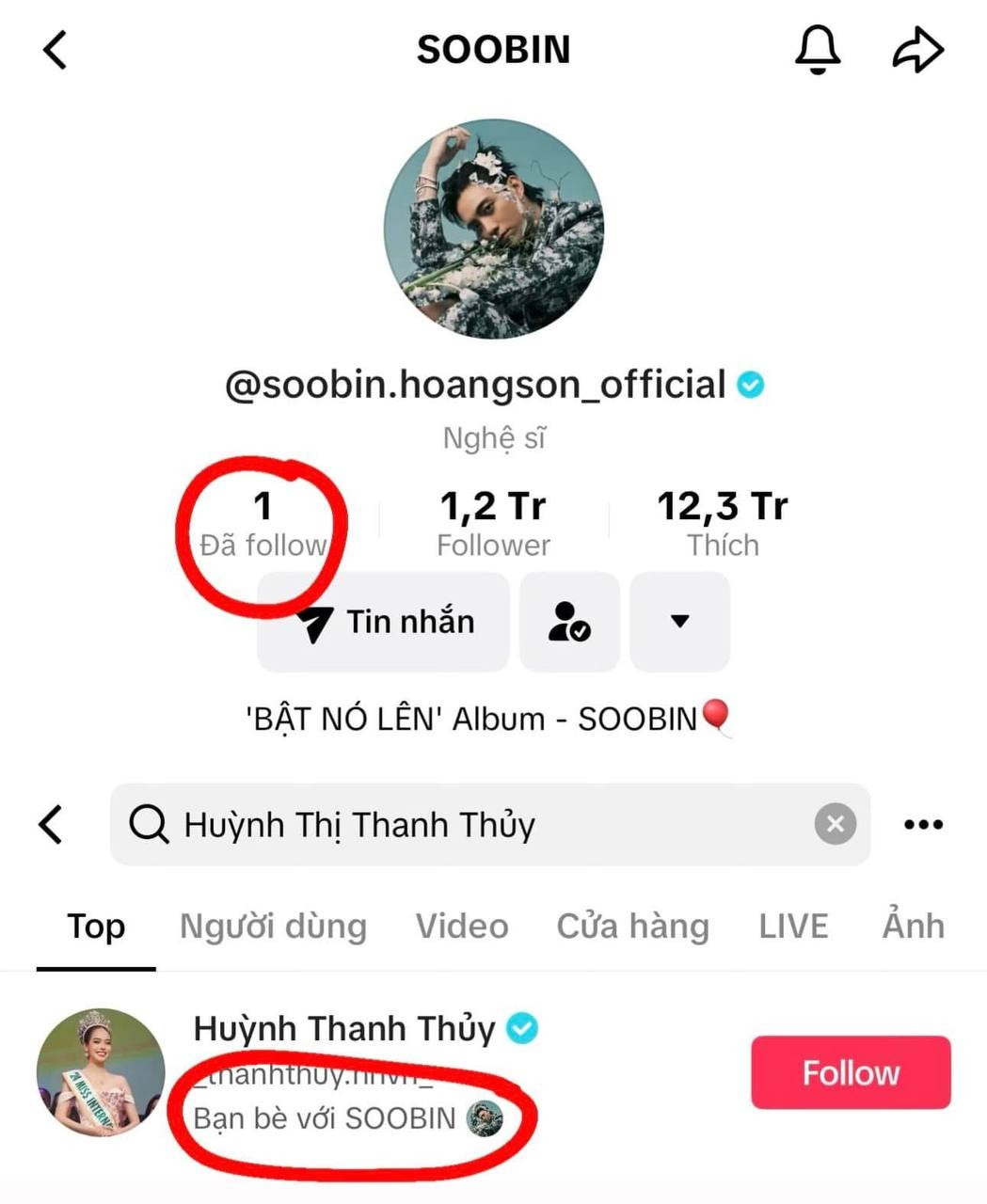Tap the Follow button for Huỳnh Thanh Thủy
Screen dimensions: 987x1204
(x=850, y=1071)
